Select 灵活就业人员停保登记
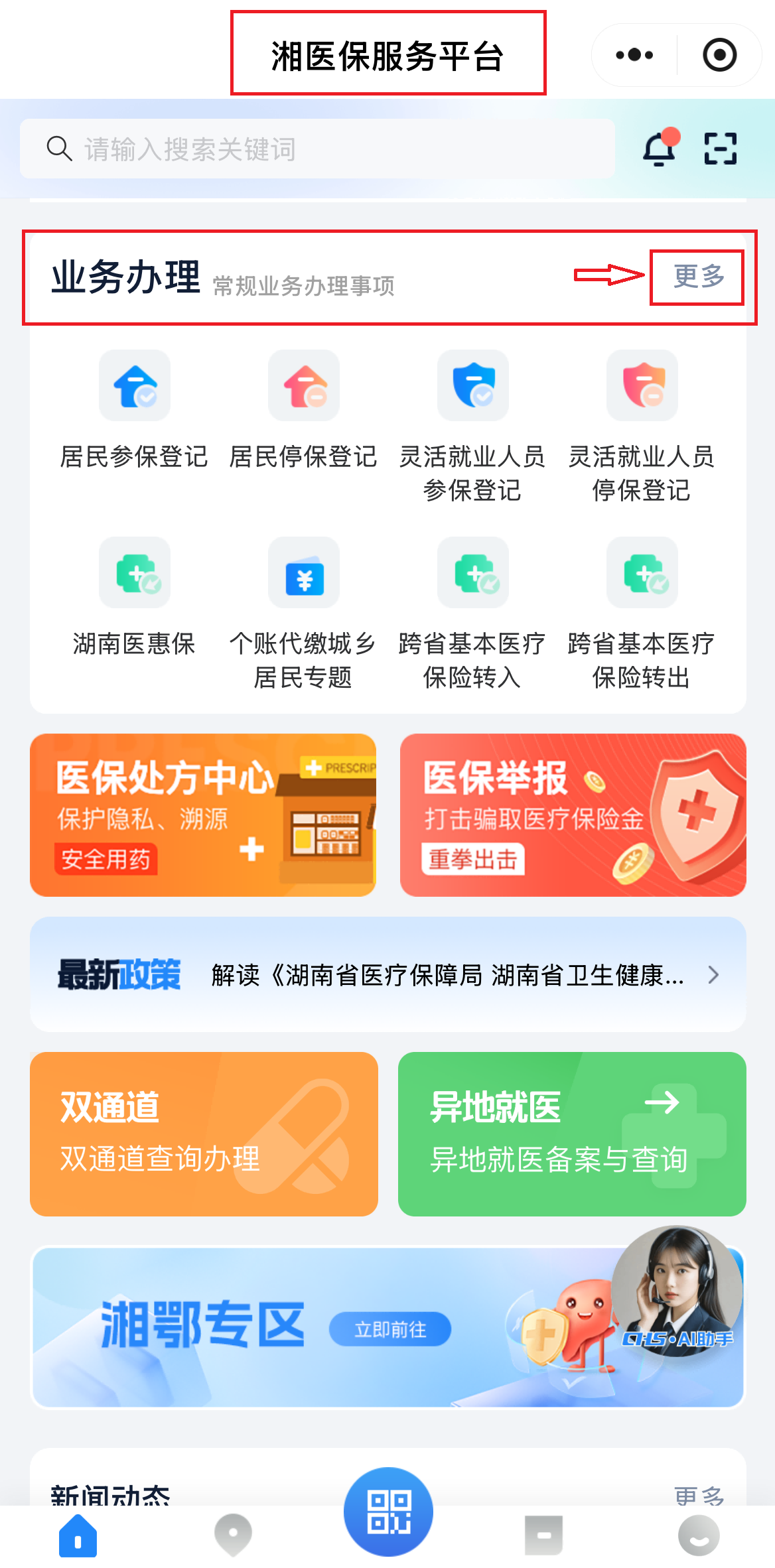Screen dimensions: 775x1568 tap(642, 425)
